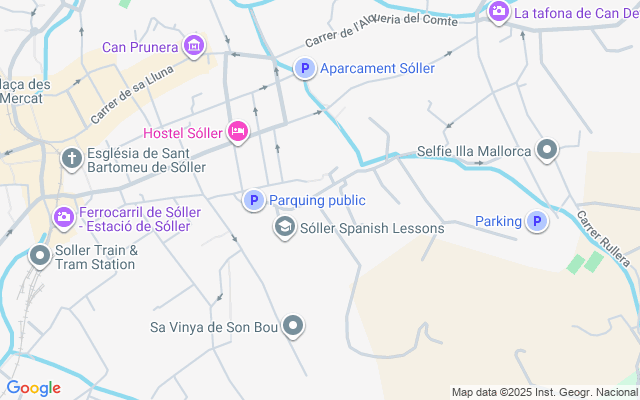
Task: Open Ferrocarril de Sóller station photo pin
Action: pos(64,218)
